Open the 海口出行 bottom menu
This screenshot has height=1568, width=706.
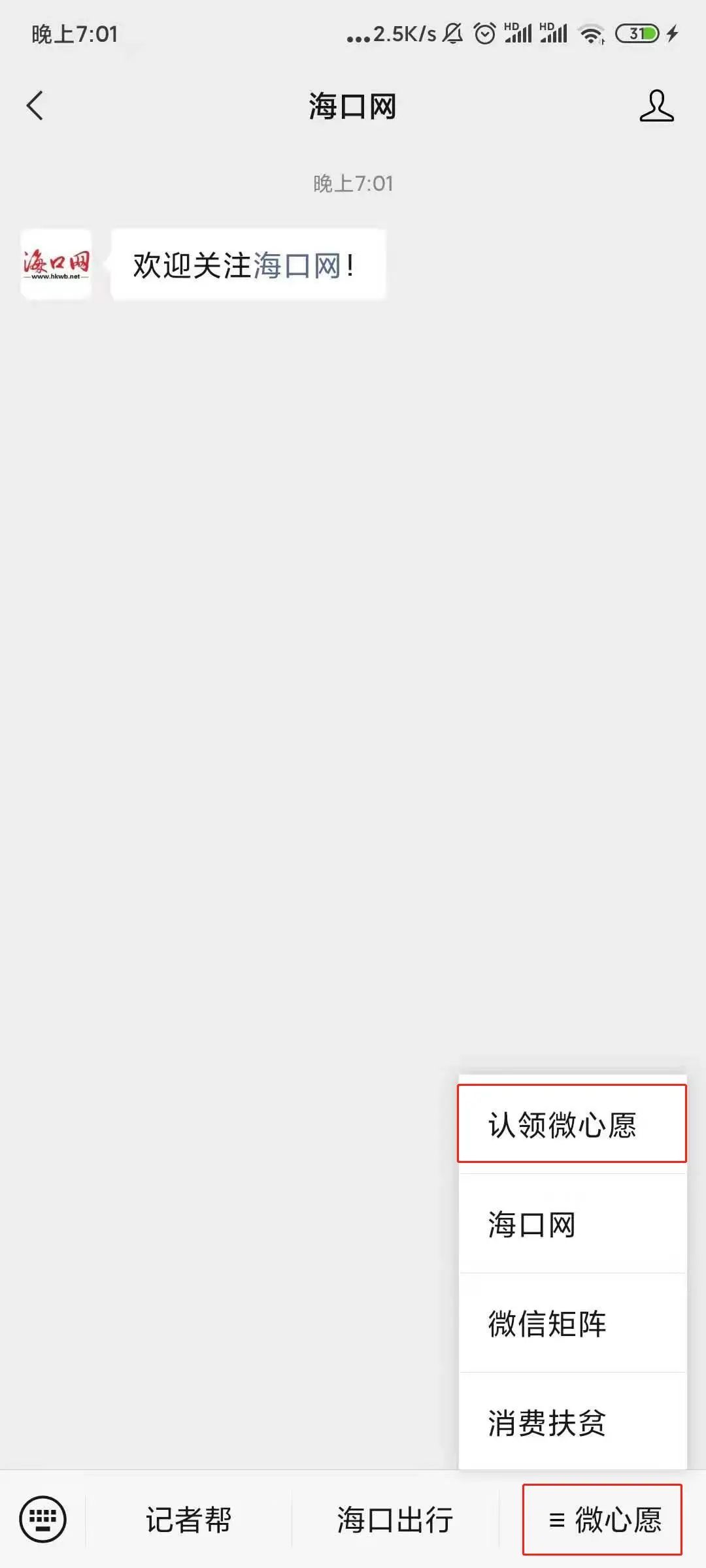tap(395, 1520)
